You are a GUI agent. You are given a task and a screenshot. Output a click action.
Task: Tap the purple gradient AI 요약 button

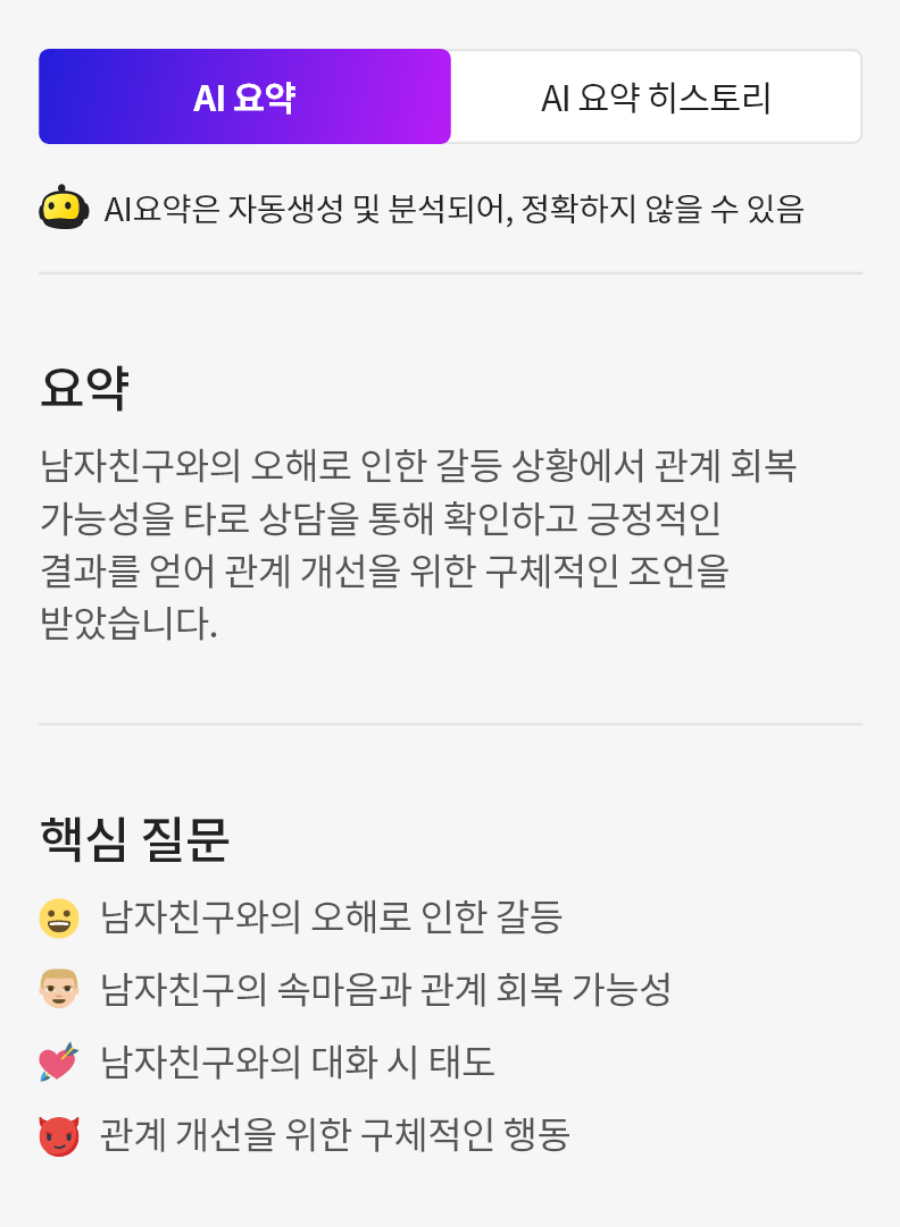(243, 96)
